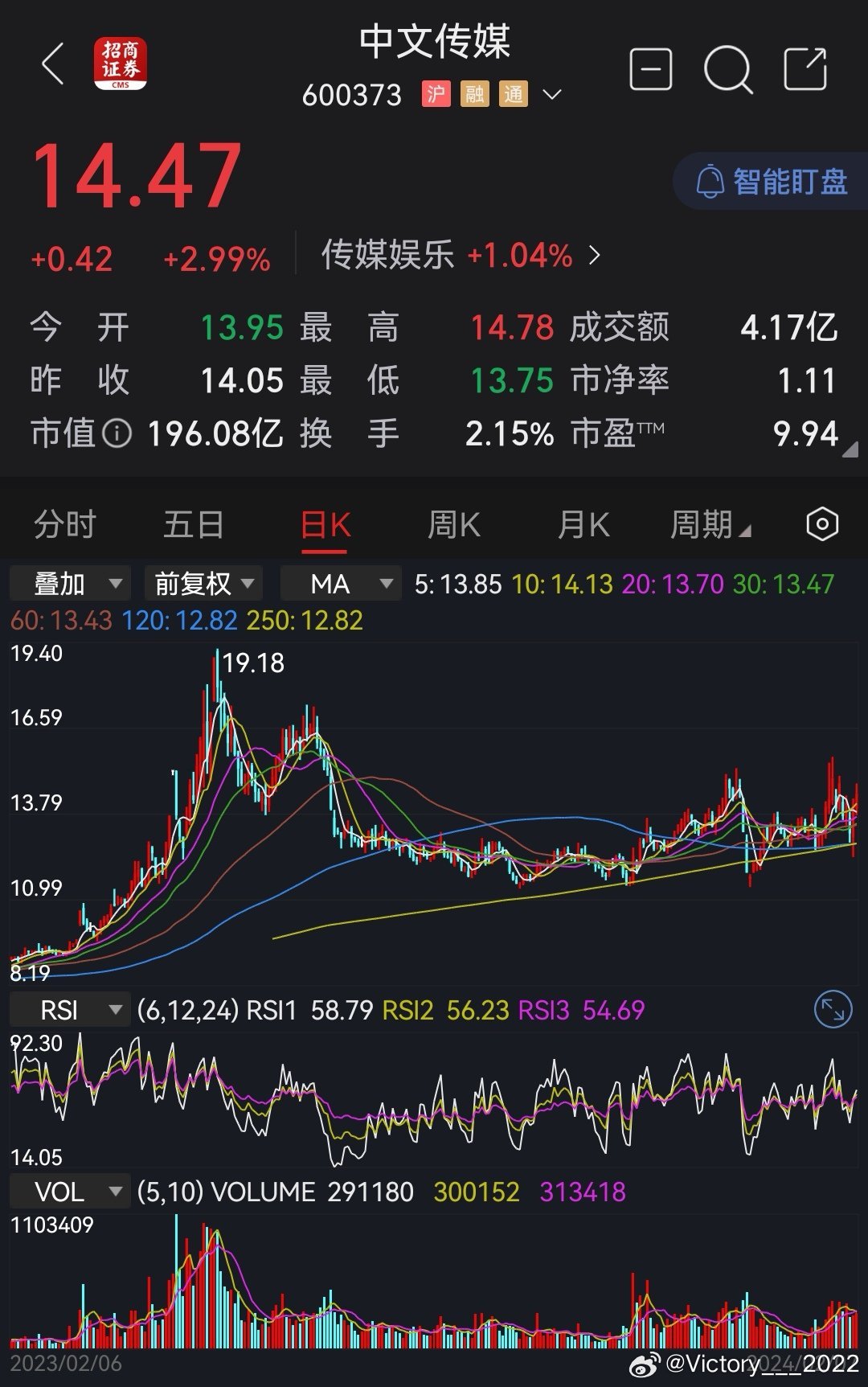The width and height of the screenshot is (868, 1387).
Task: Change the RSI indicator dropdown
Action: 70,1009
